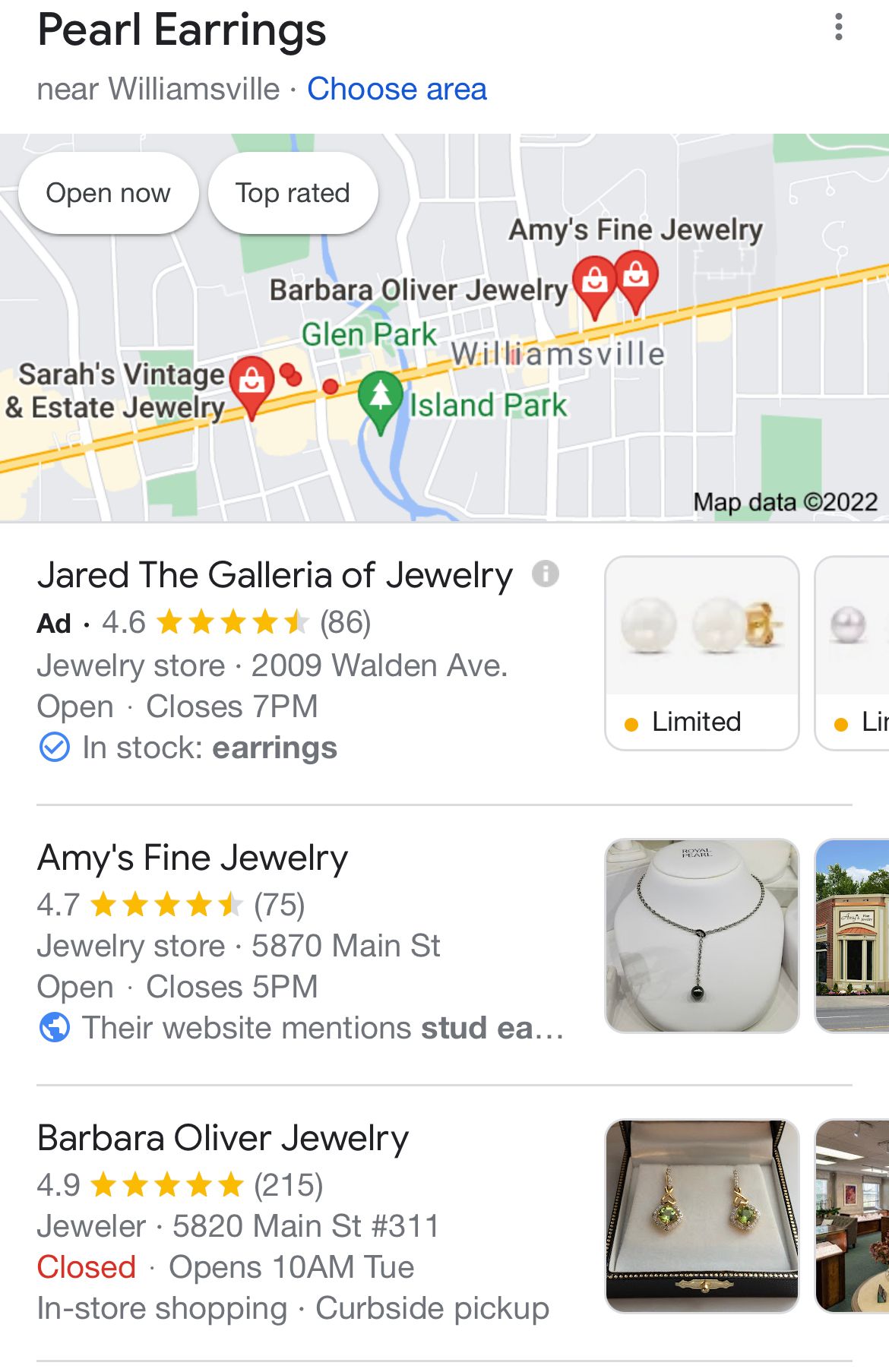This screenshot has width=889, height=1372.
Task: Tap the Choose area link
Action: 397,90
